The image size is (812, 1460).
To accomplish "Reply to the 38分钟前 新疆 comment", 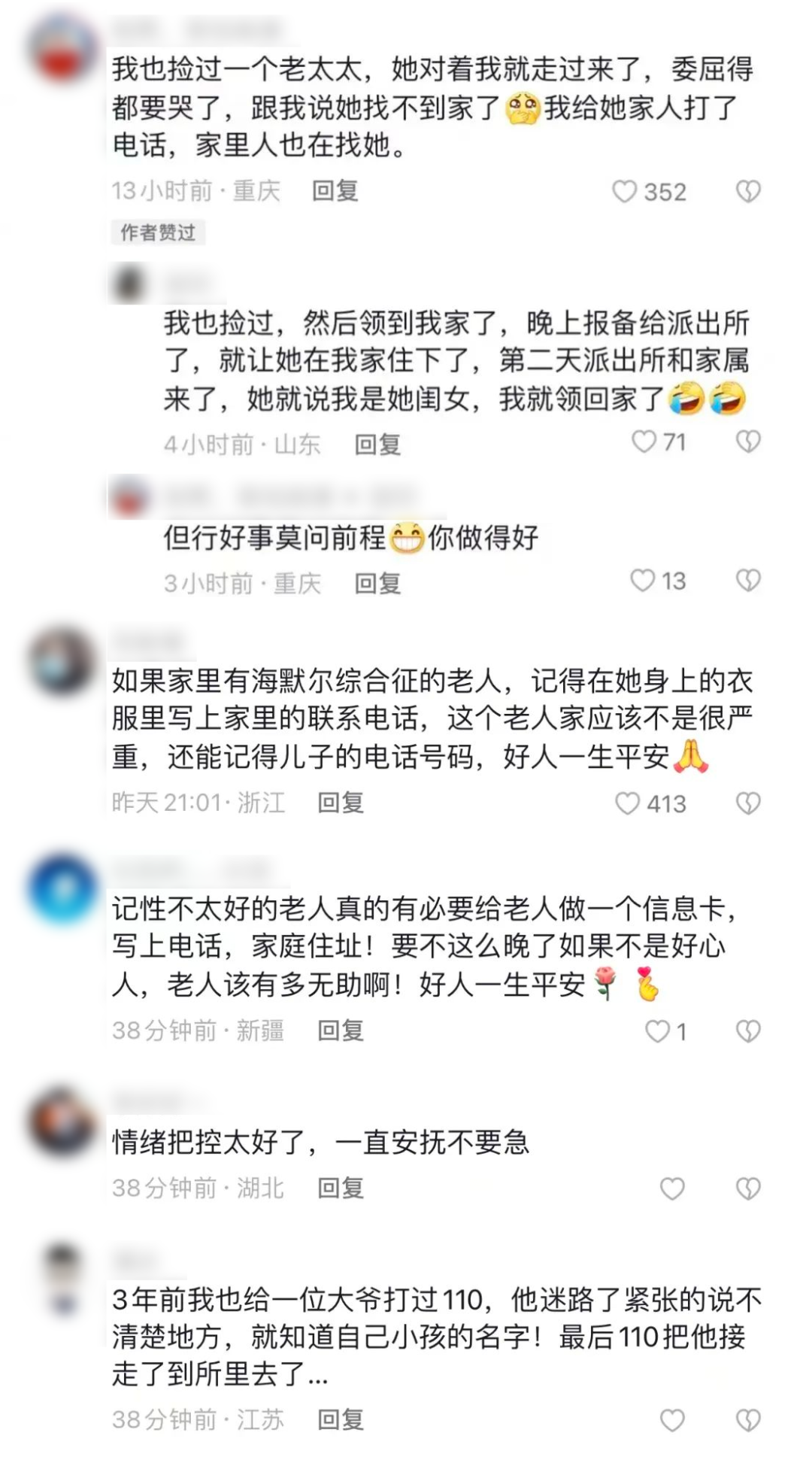I will click(341, 1030).
